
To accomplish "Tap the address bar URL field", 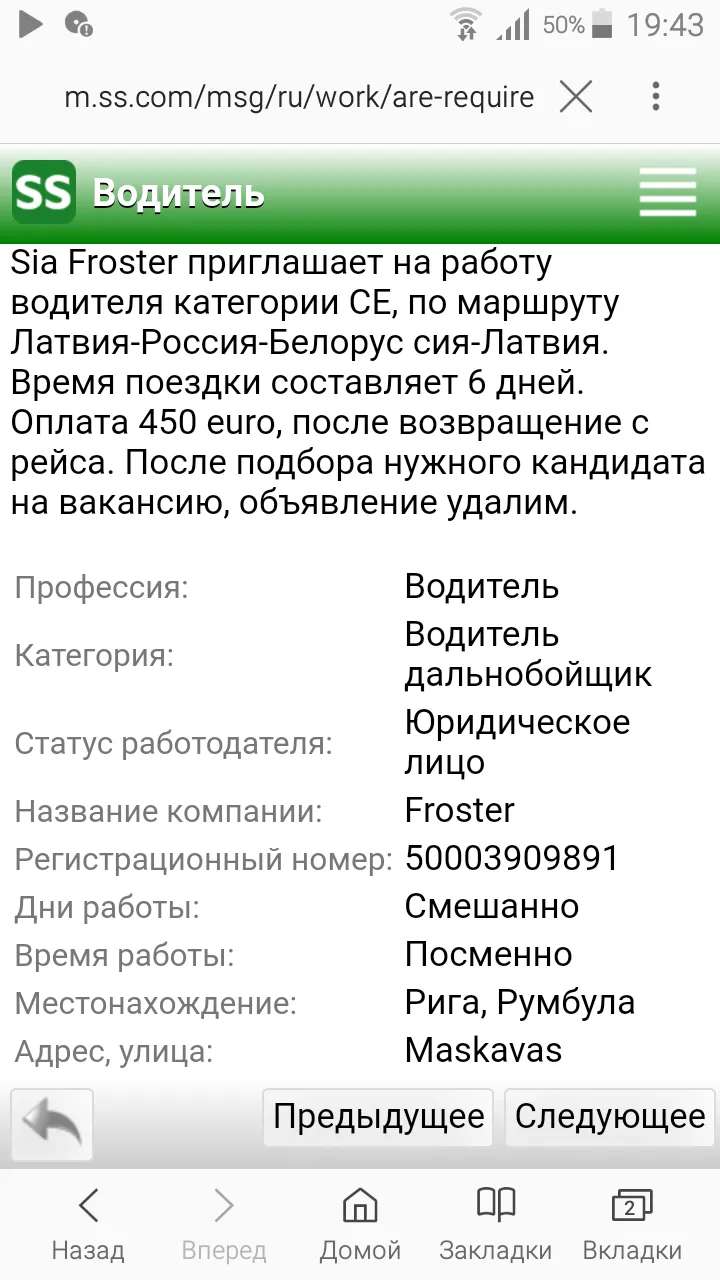I will (x=299, y=97).
